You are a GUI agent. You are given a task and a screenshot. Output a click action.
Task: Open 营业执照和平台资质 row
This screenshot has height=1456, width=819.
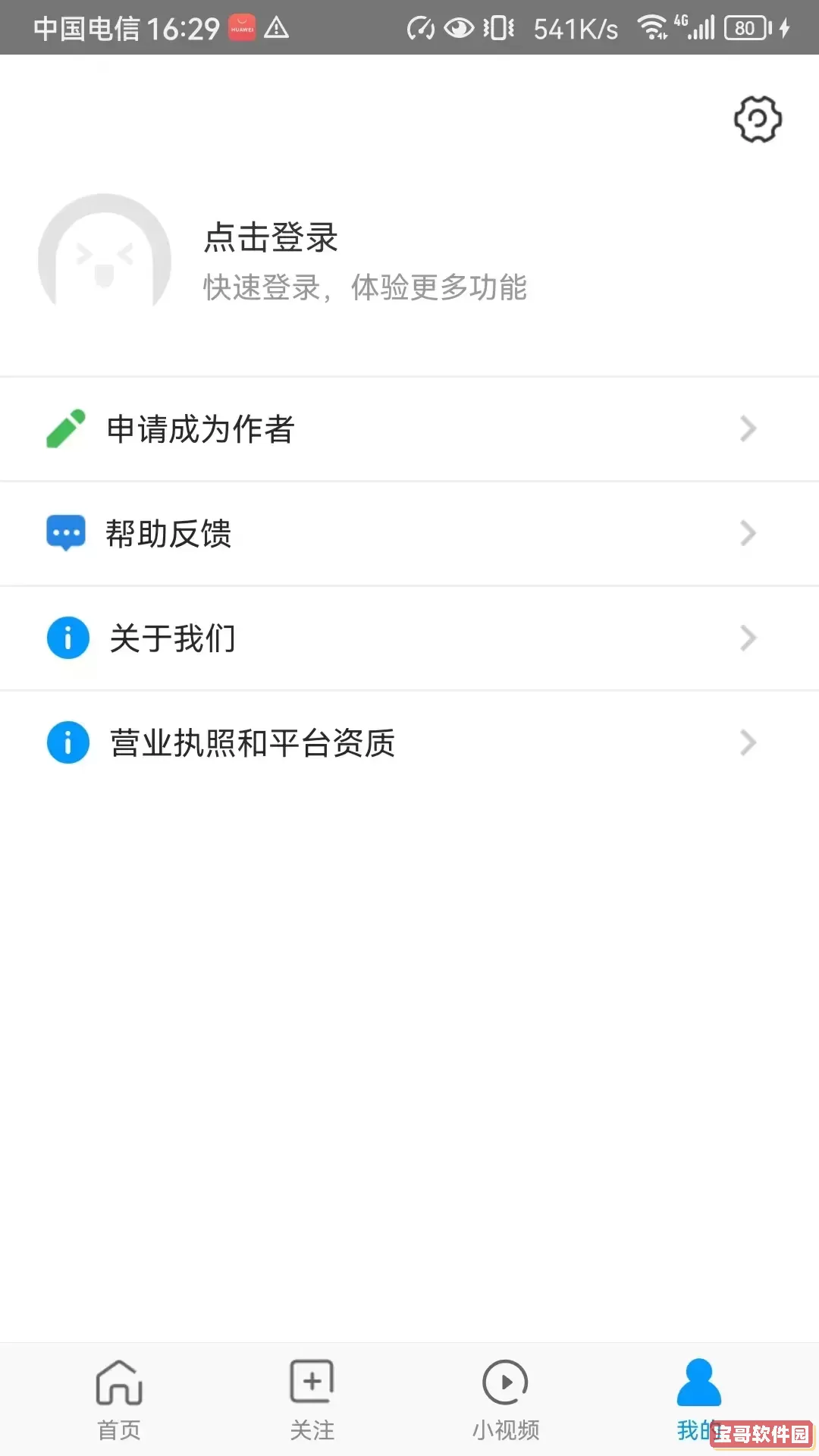coord(409,743)
